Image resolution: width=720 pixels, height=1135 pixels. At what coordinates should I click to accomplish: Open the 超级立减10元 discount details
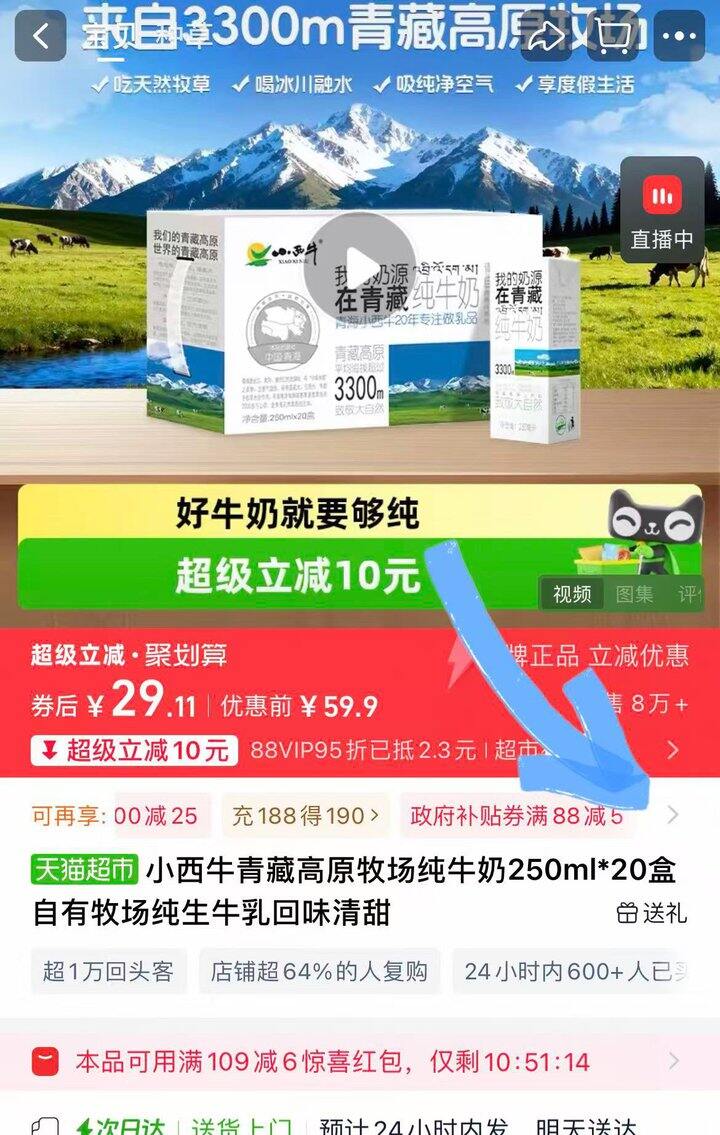click(134, 750)
